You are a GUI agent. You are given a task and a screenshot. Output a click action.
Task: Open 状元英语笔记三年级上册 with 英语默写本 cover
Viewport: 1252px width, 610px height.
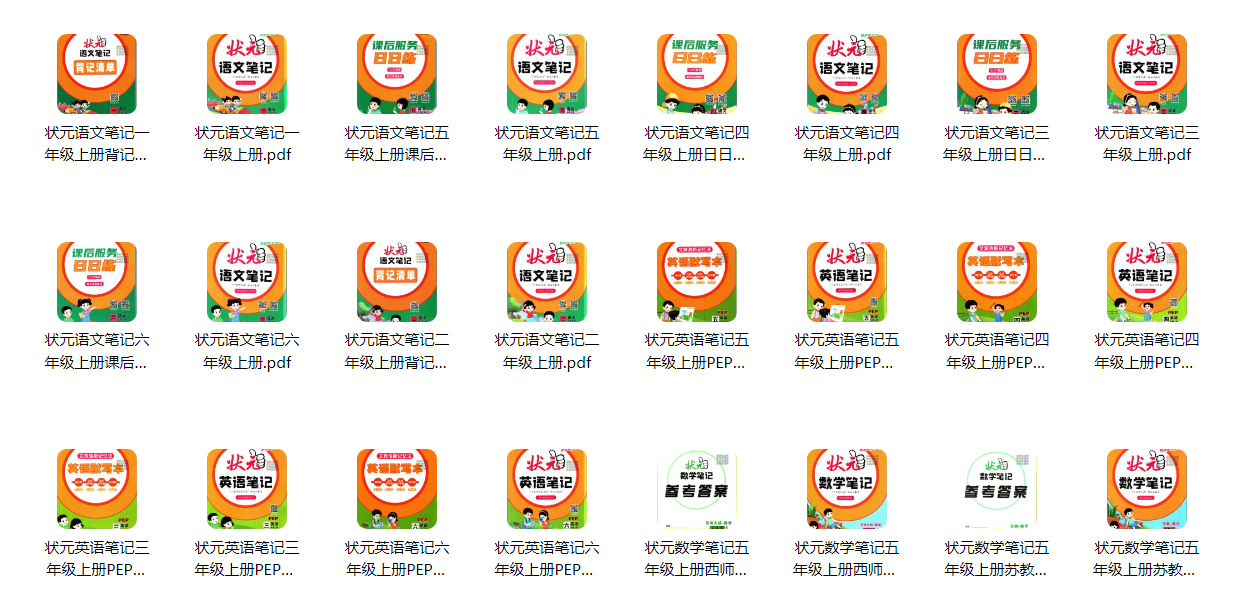pyautogui.click(x=97, y=489)
